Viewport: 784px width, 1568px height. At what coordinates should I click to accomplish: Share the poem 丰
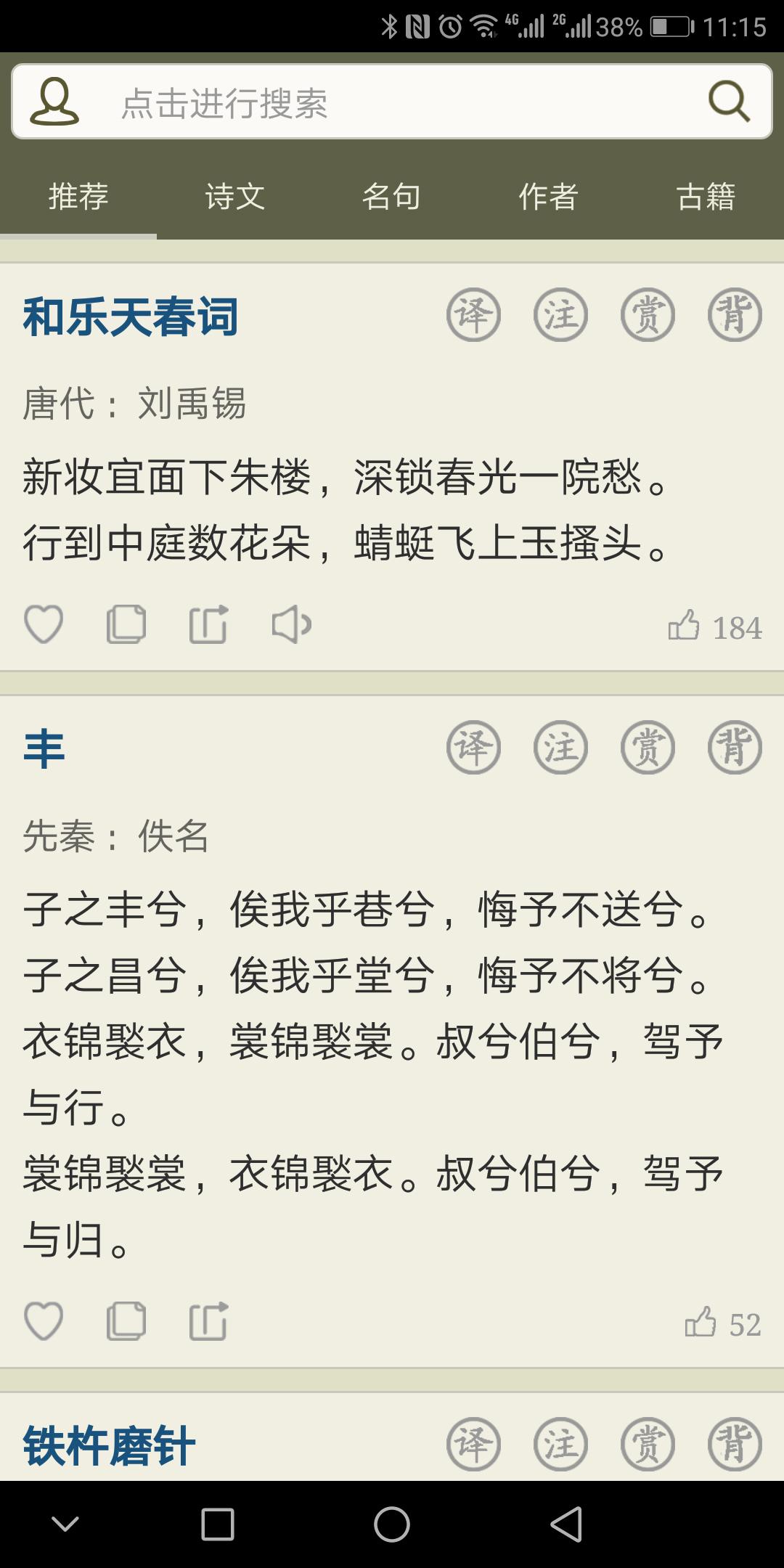208,1321
